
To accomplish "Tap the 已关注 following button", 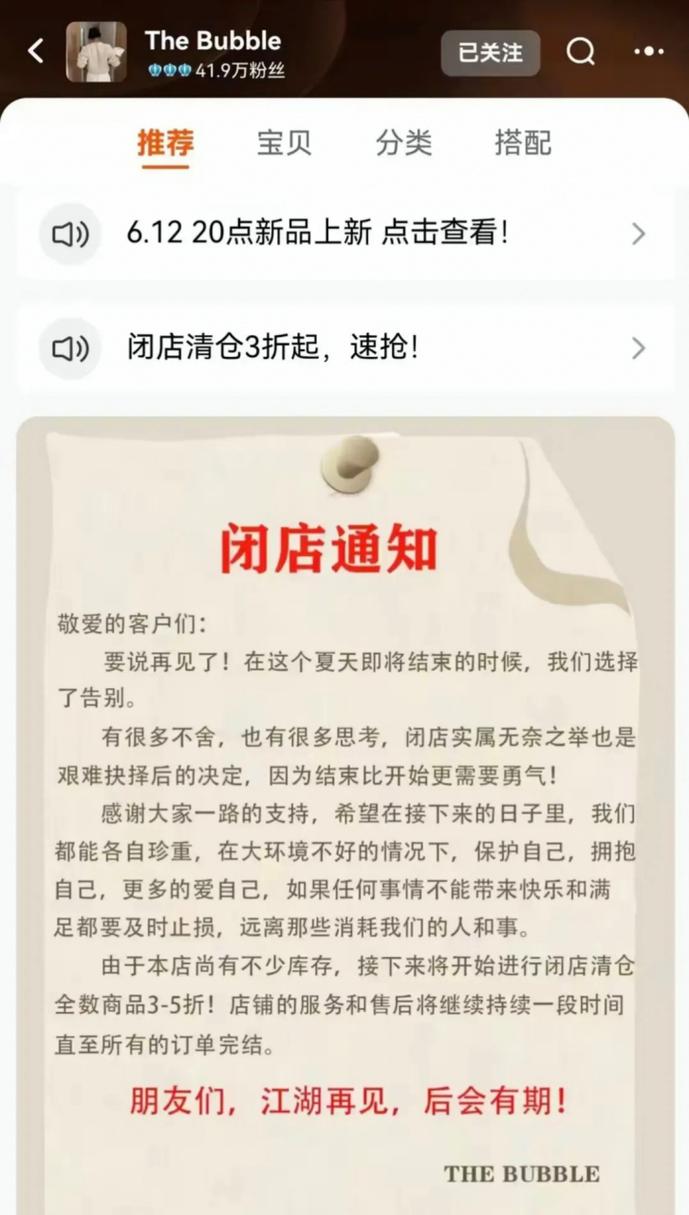I will (490, 52).
